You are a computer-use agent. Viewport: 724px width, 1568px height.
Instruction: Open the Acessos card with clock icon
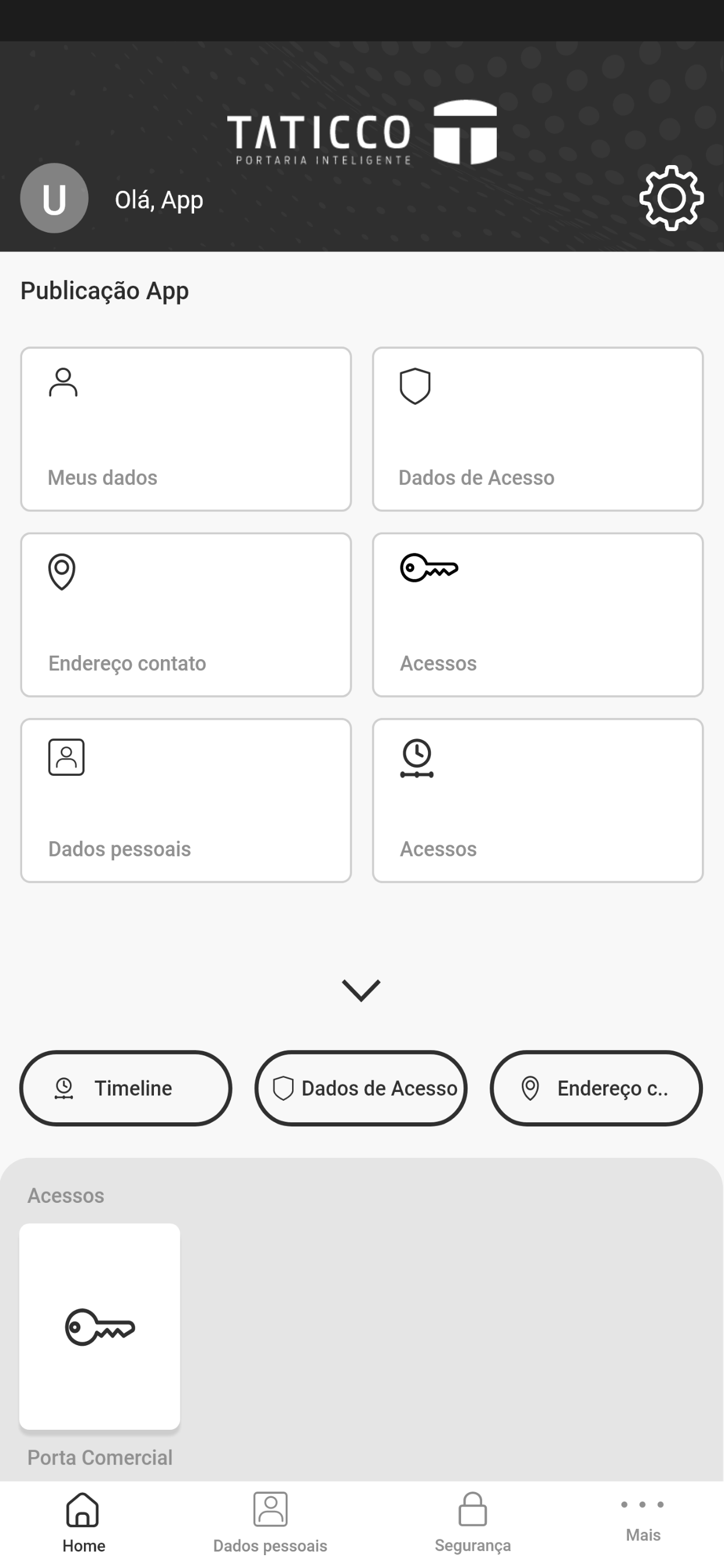538,800
